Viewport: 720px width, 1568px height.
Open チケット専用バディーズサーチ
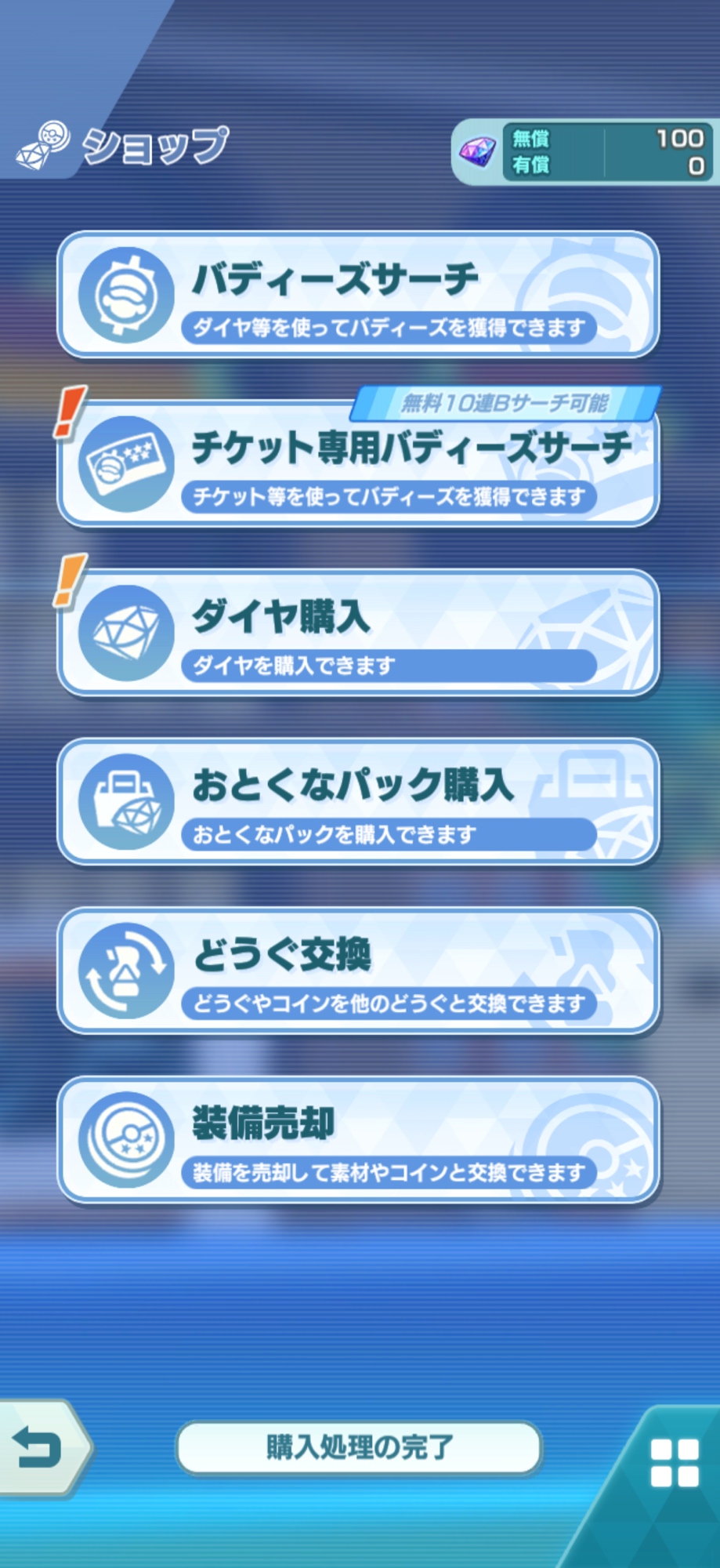tap(358, 464)
